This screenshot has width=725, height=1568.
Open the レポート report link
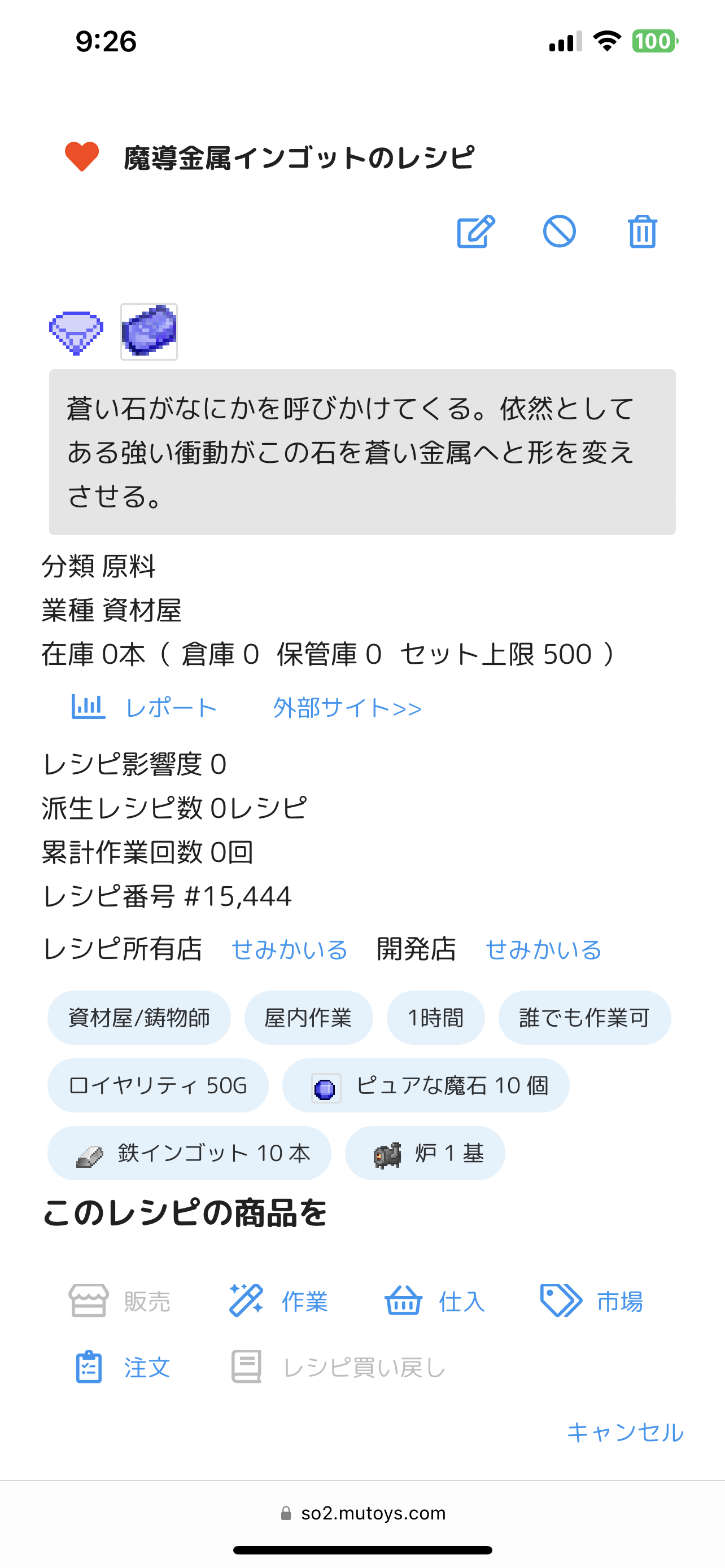(145, 708)
